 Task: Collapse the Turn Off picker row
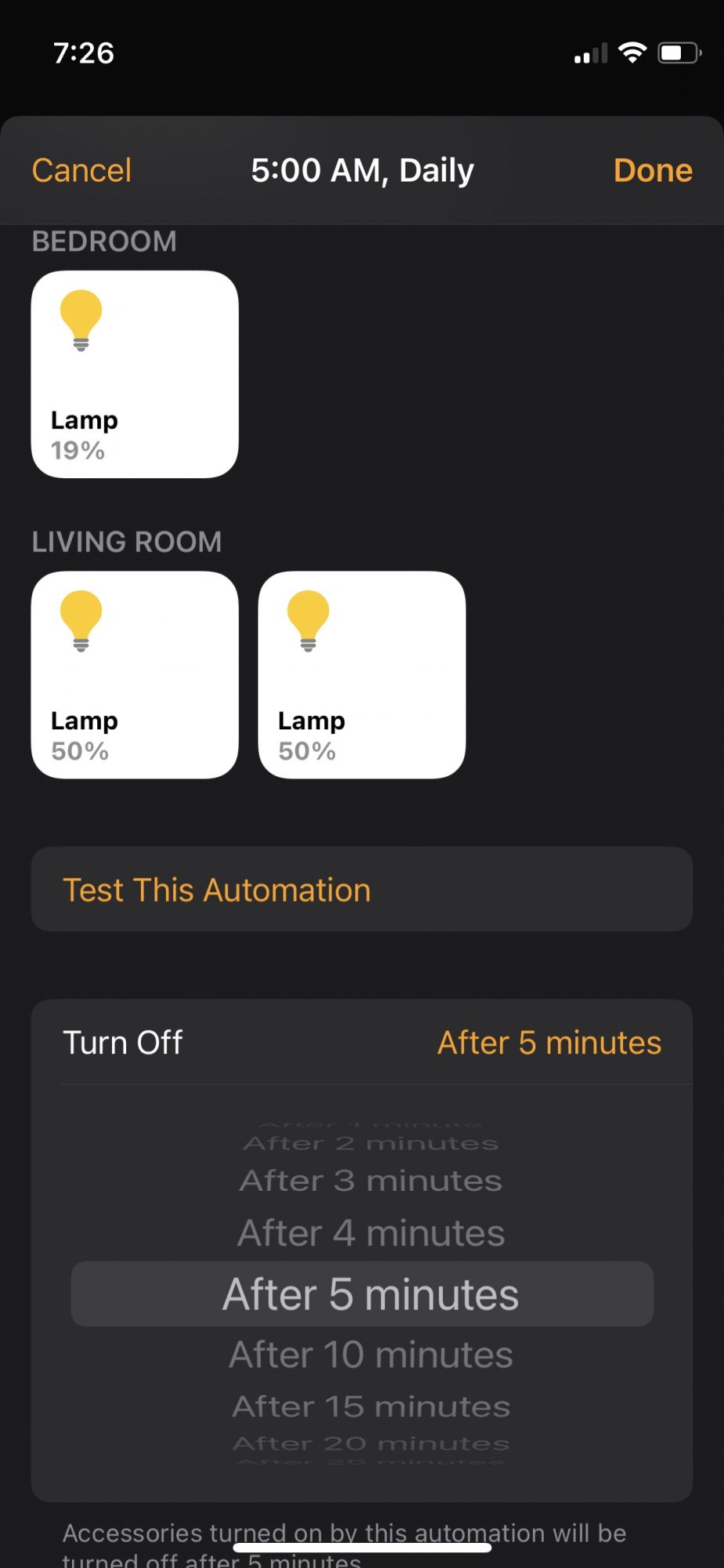click(x=361, y=1043)
